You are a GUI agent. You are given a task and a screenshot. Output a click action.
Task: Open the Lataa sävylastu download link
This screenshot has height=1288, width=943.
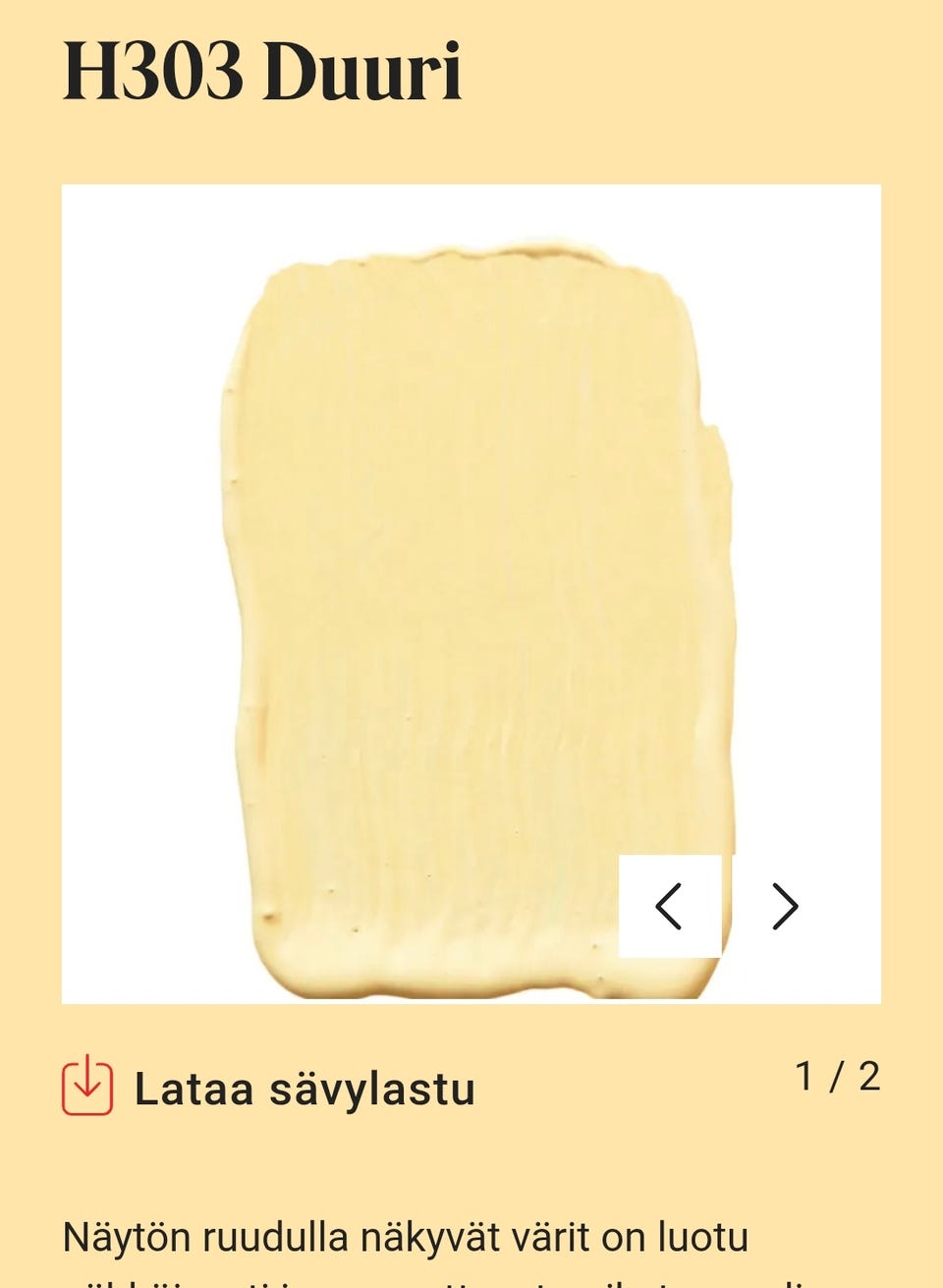pyautogui.click(x=305, y=1086)
